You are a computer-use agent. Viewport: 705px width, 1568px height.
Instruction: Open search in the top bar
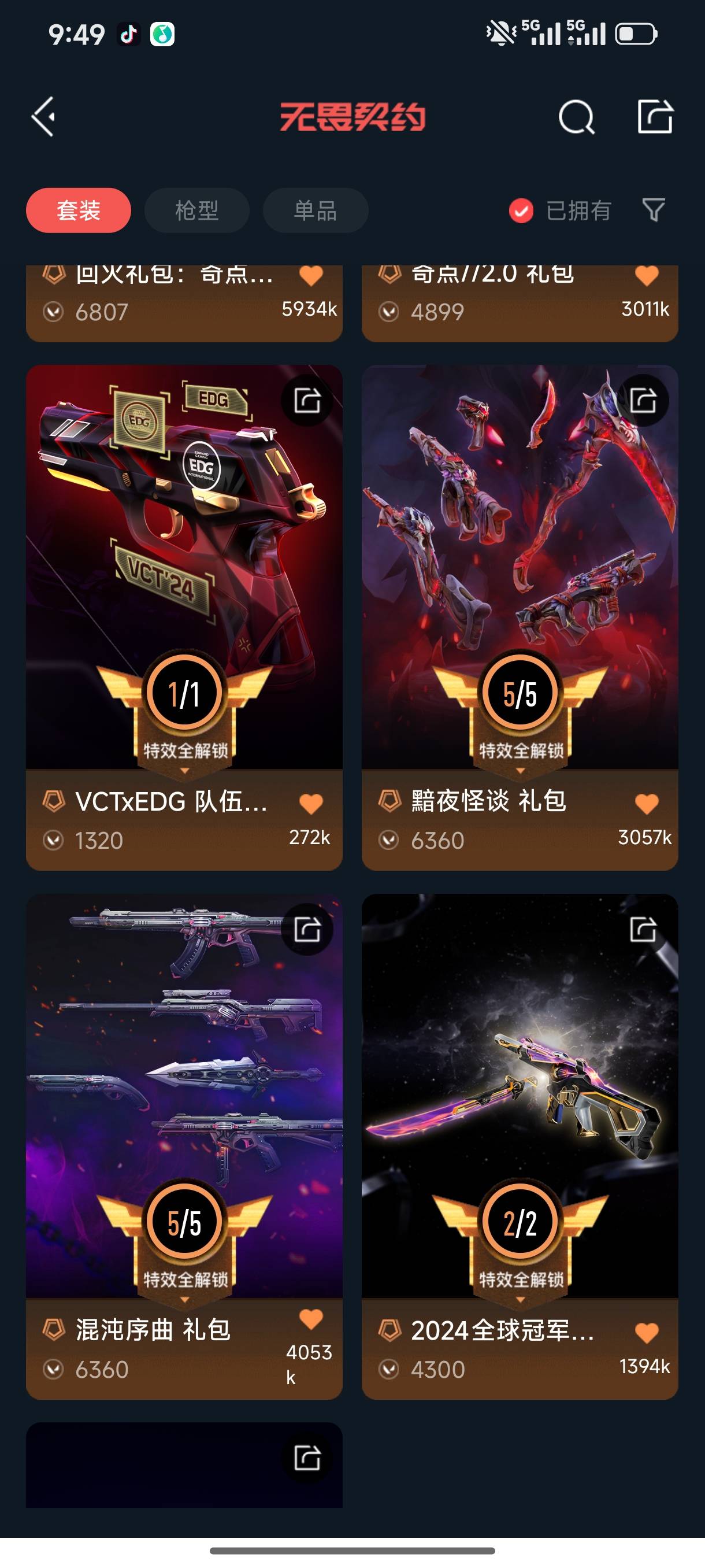click(x=576, y=116)
